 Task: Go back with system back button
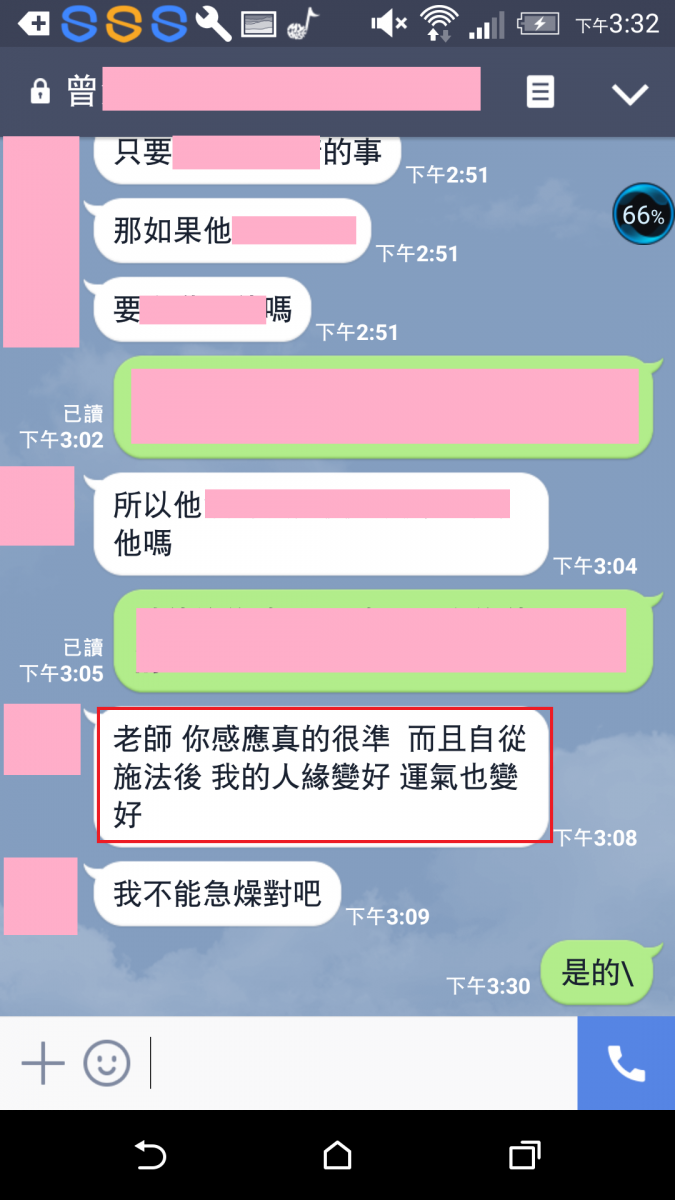pyautogui.click(x=150, y=1156)
